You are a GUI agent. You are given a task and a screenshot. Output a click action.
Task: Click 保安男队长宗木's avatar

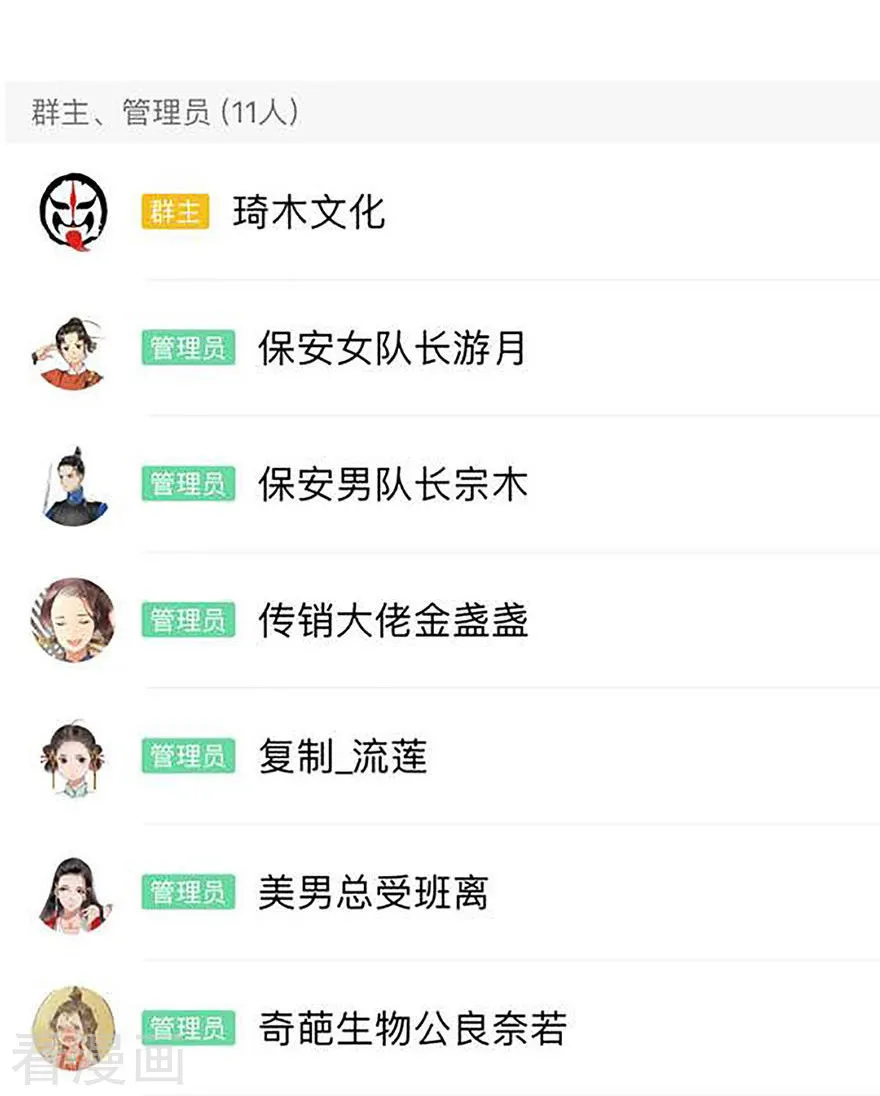point(72,484)
